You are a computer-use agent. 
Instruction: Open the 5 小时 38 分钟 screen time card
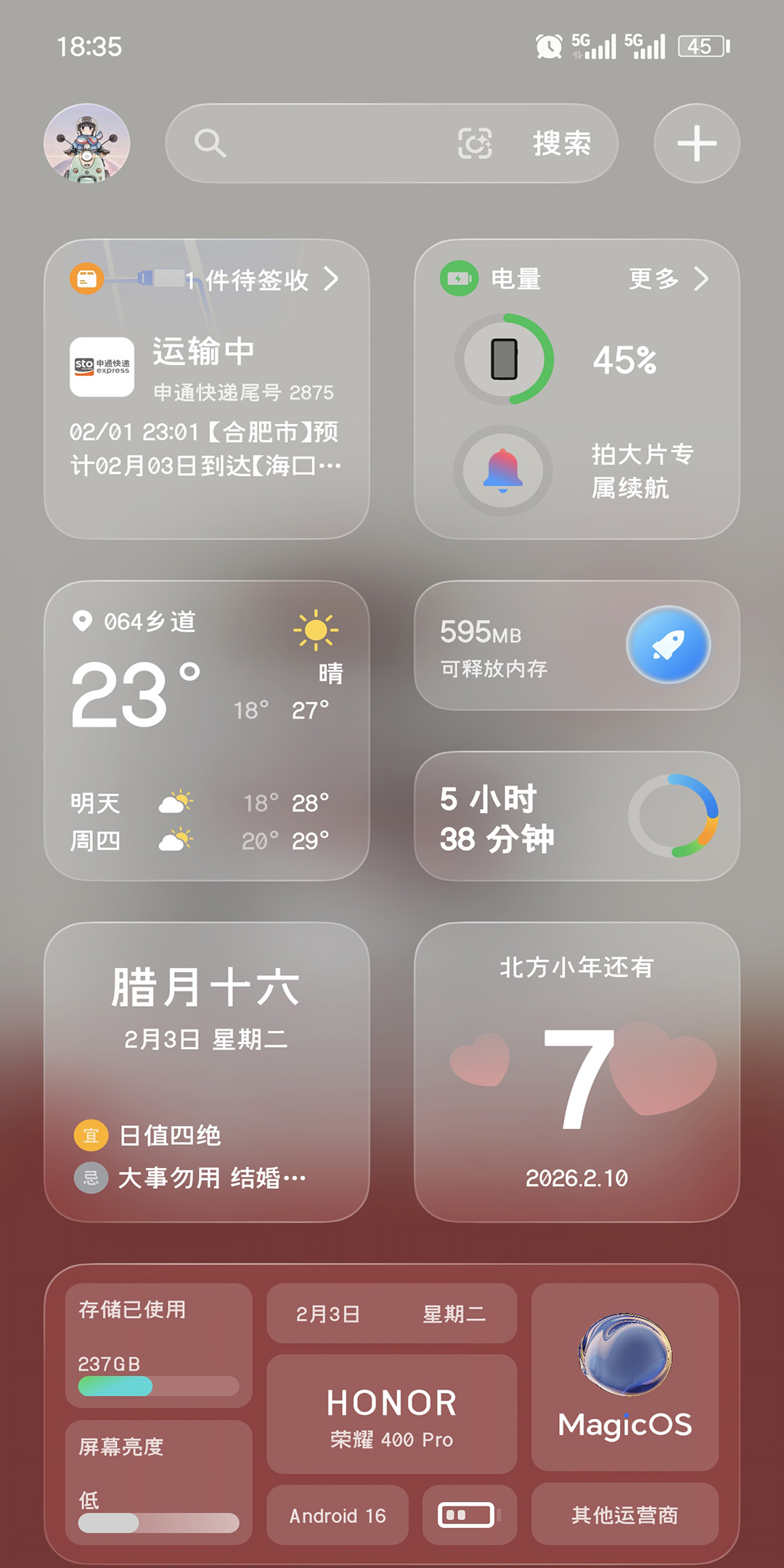point(576,817)
